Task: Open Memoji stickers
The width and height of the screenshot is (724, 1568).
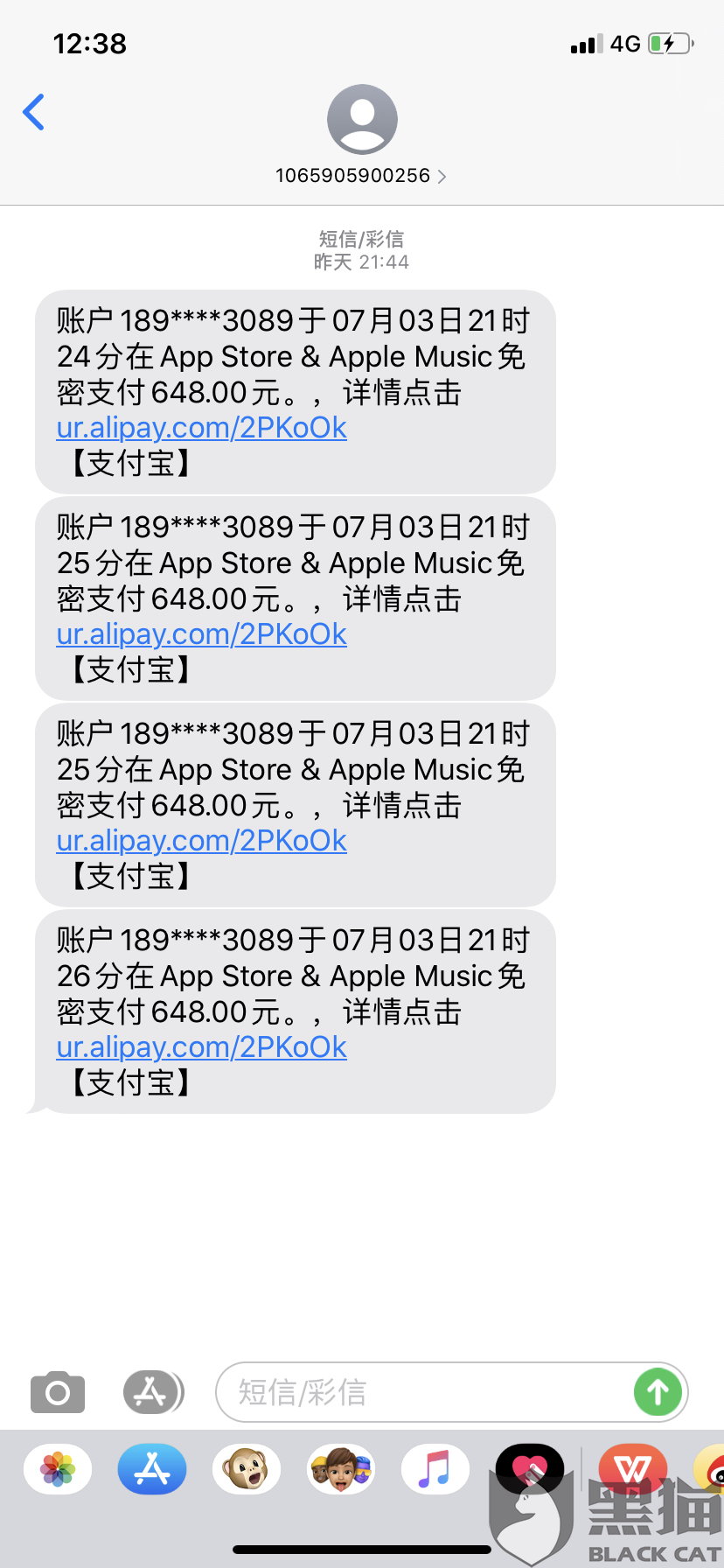Action: [x=341, y=1469]
